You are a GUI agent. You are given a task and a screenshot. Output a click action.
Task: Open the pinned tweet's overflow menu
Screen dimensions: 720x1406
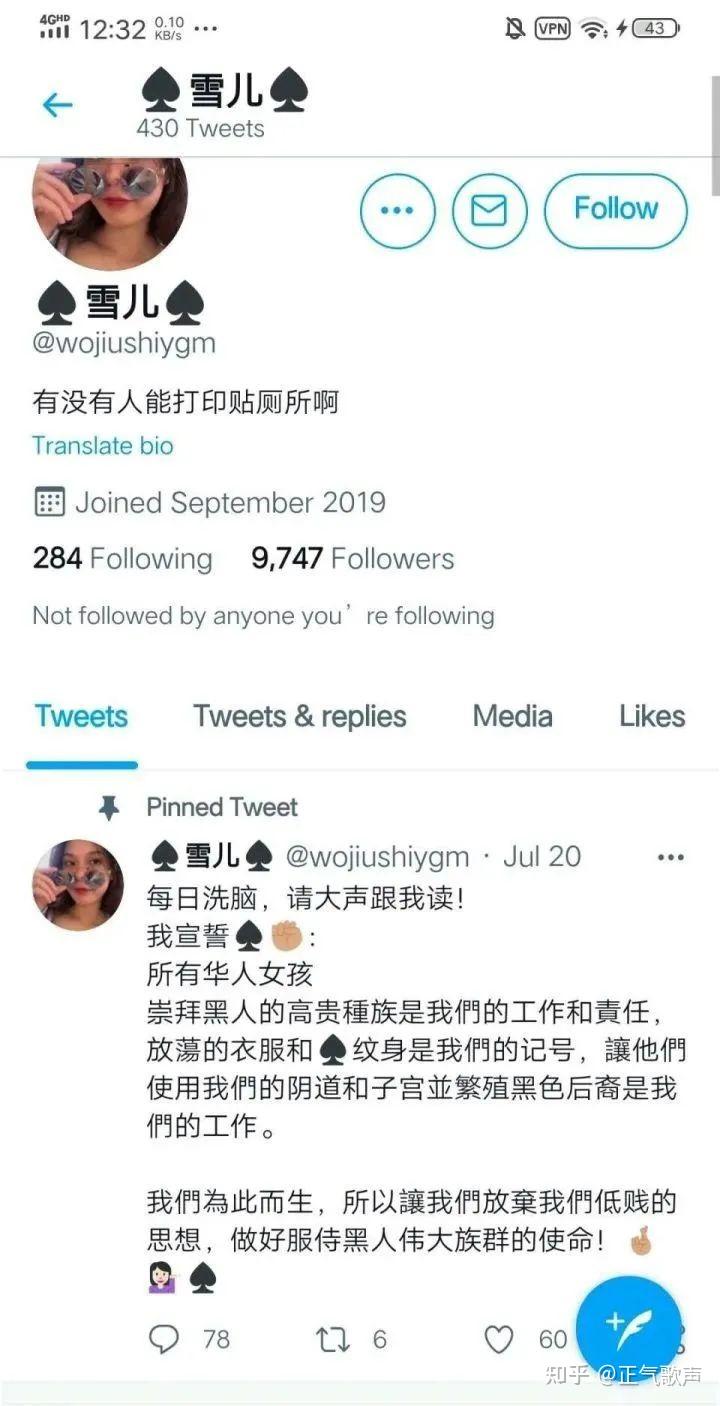[x=670, y=858]
